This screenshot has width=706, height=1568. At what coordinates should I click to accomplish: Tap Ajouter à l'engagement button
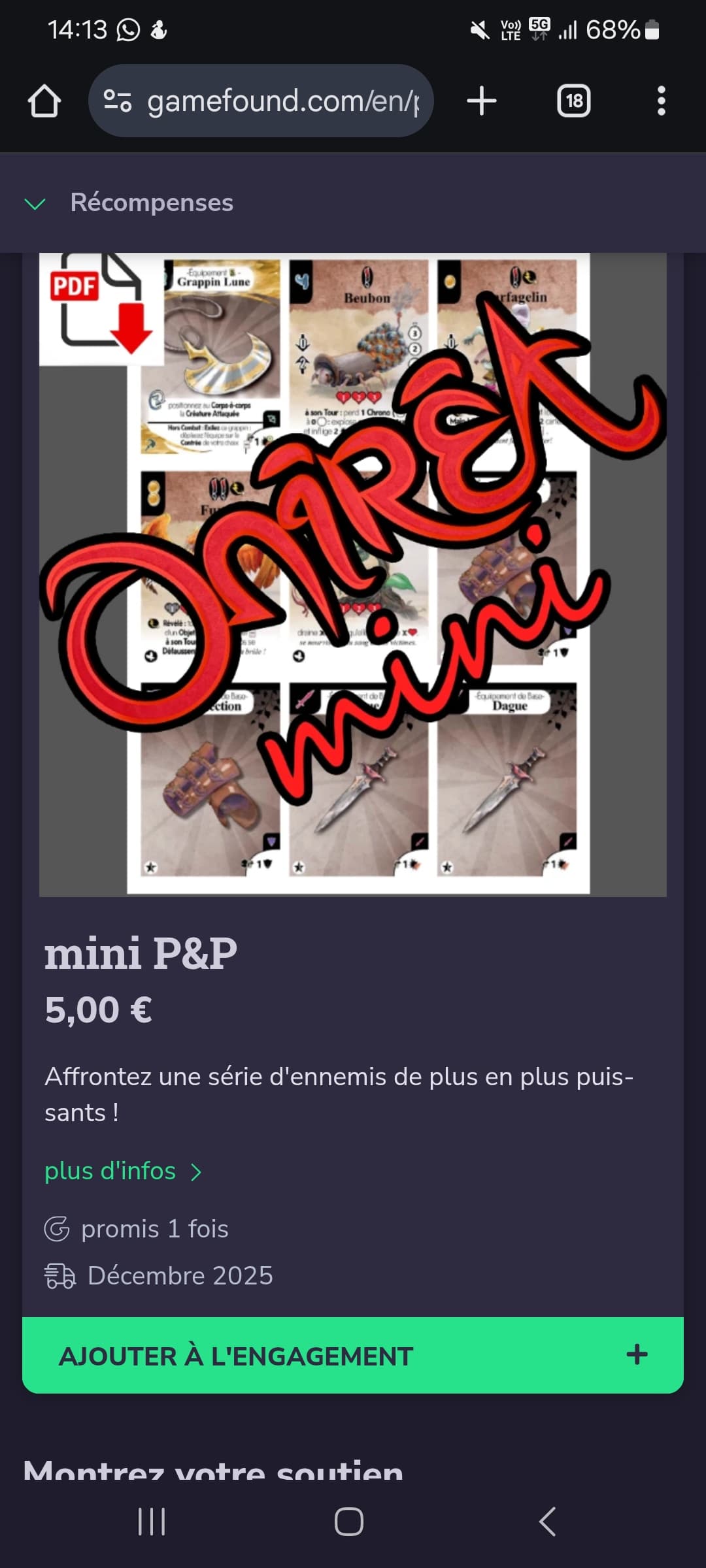point(353,1355)
